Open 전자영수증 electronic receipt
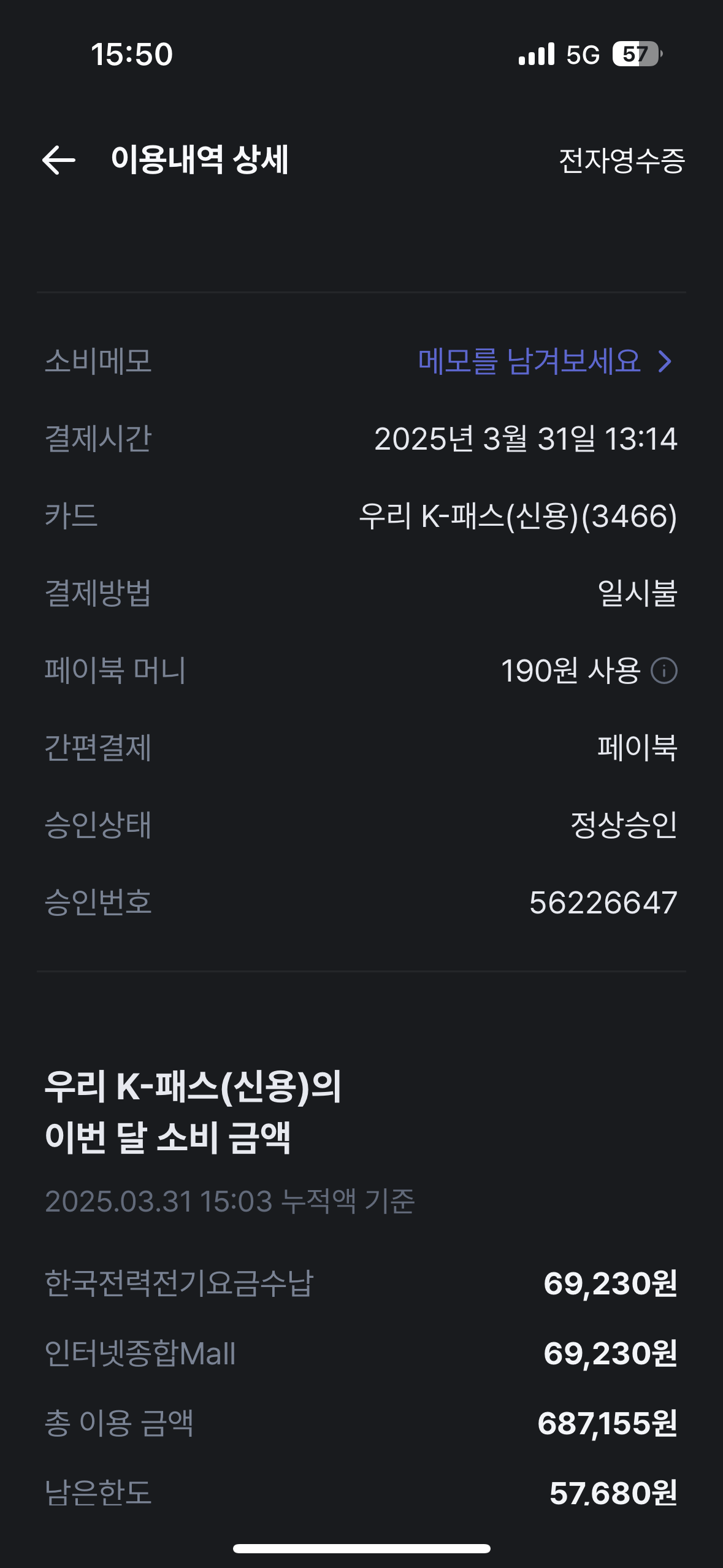Image resolution: width=723 pixels, height=1568 pixels. pyautogui.click(x=621, y=161)
